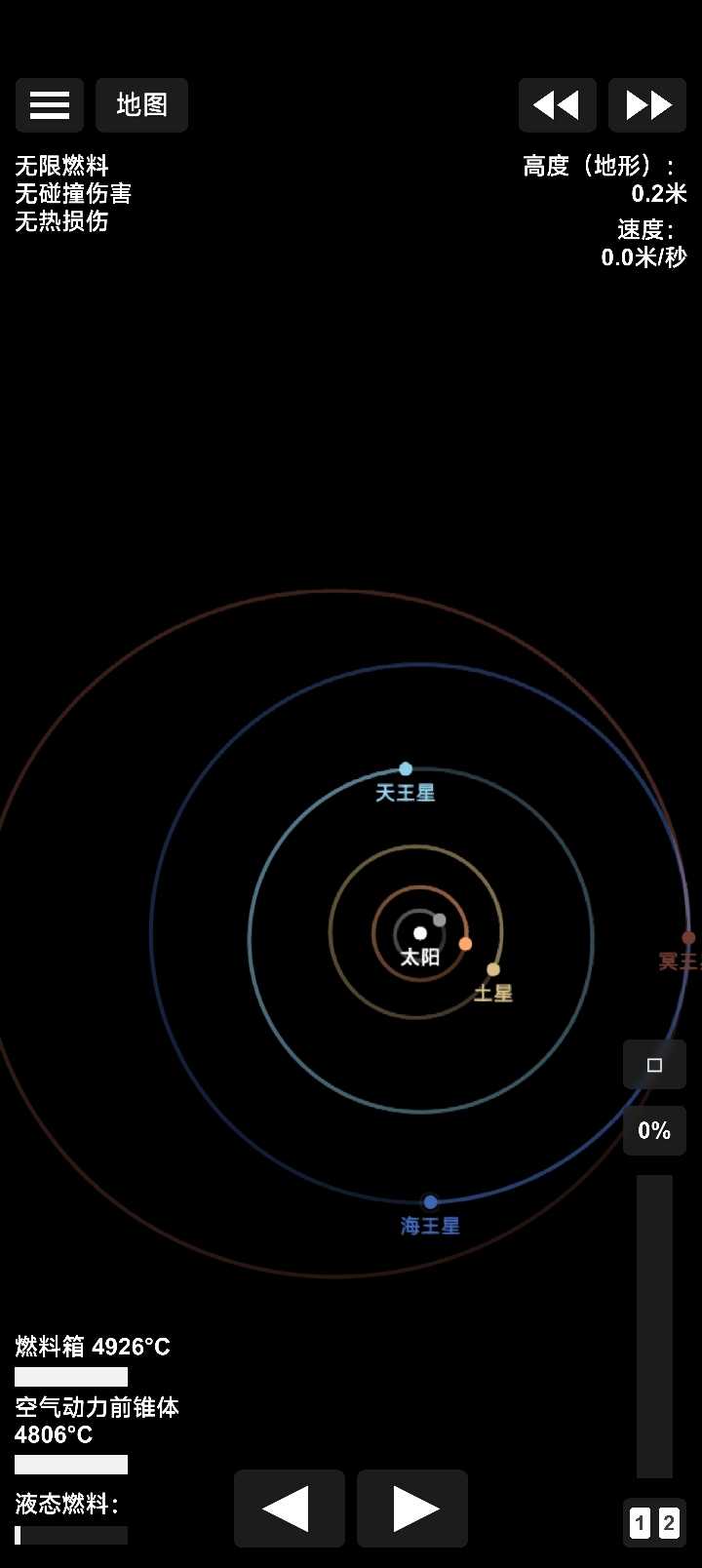Rotate the rocket right with the right arrow
This screenshot has height=1568, width=702.
click(x=412, y=1509)
